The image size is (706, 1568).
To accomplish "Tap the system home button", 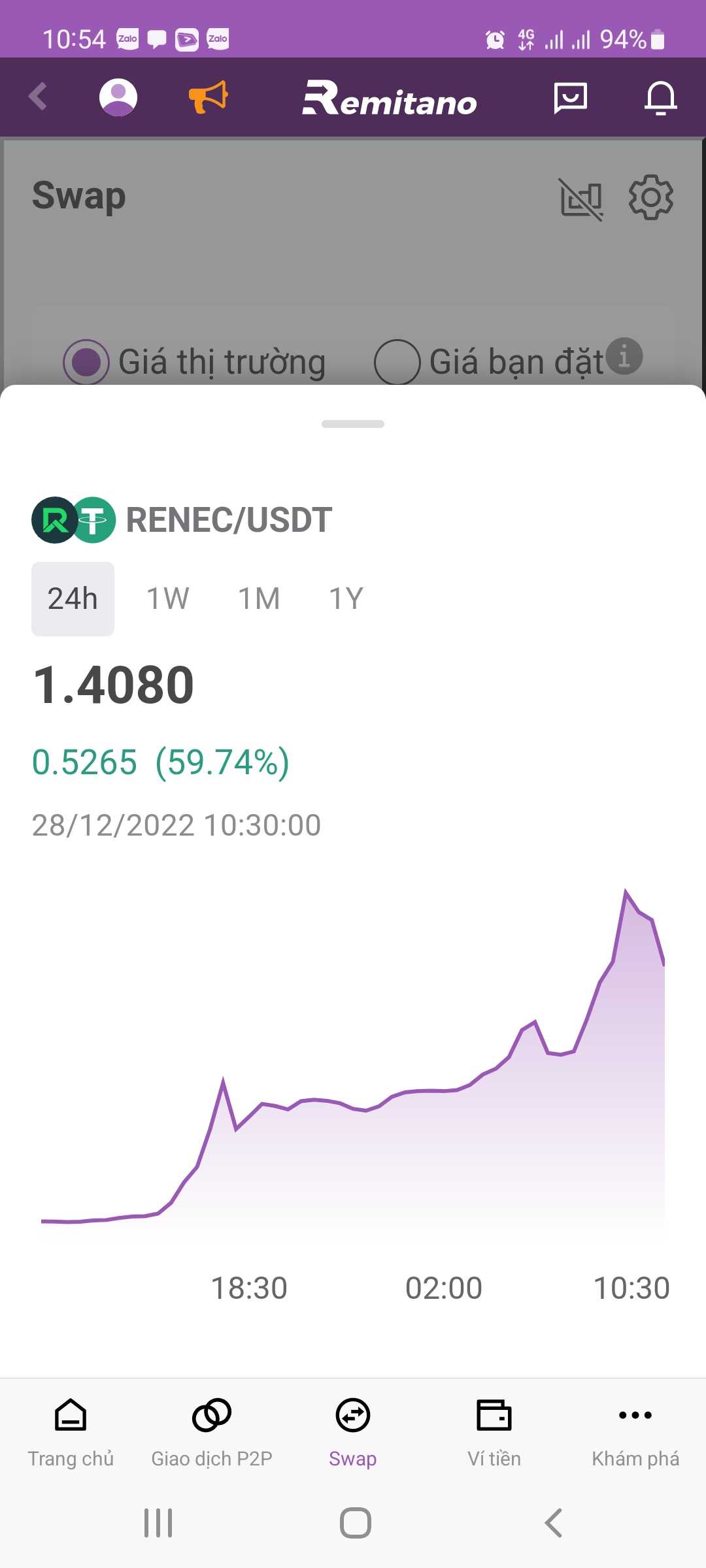I will pyautogui.click(x=355, y=1523).
